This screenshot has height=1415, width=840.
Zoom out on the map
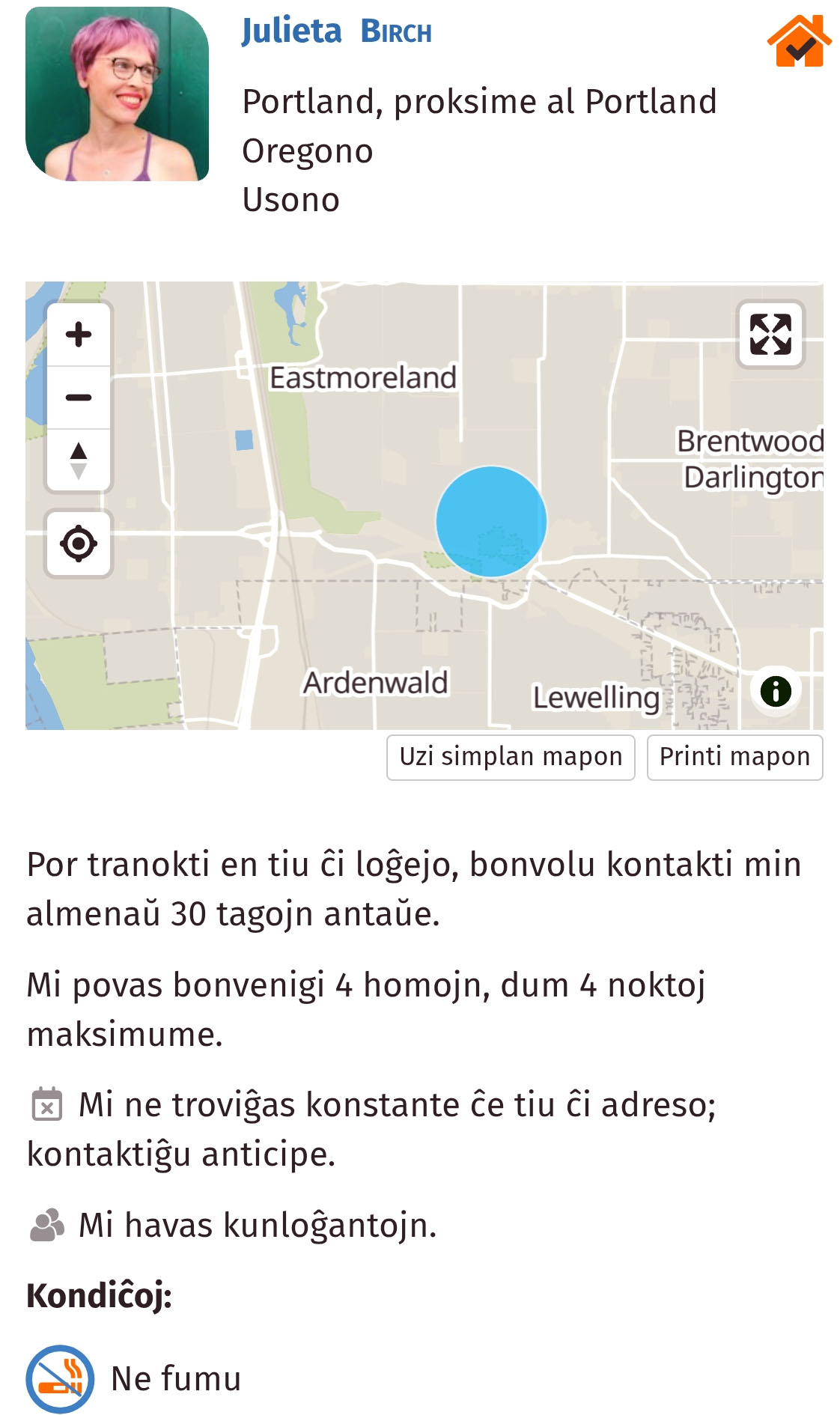(79, 398)
